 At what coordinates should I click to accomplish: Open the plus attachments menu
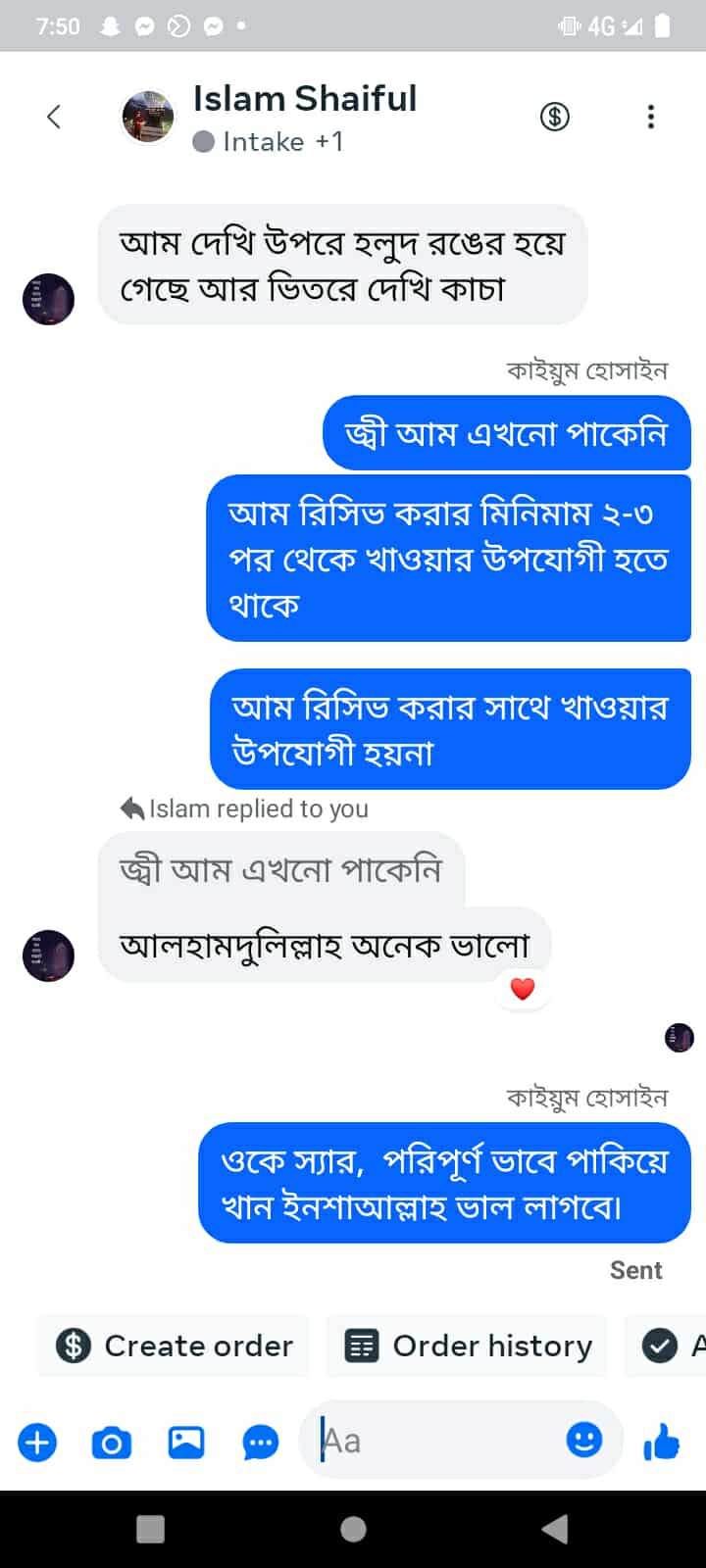click(37, 1443)
